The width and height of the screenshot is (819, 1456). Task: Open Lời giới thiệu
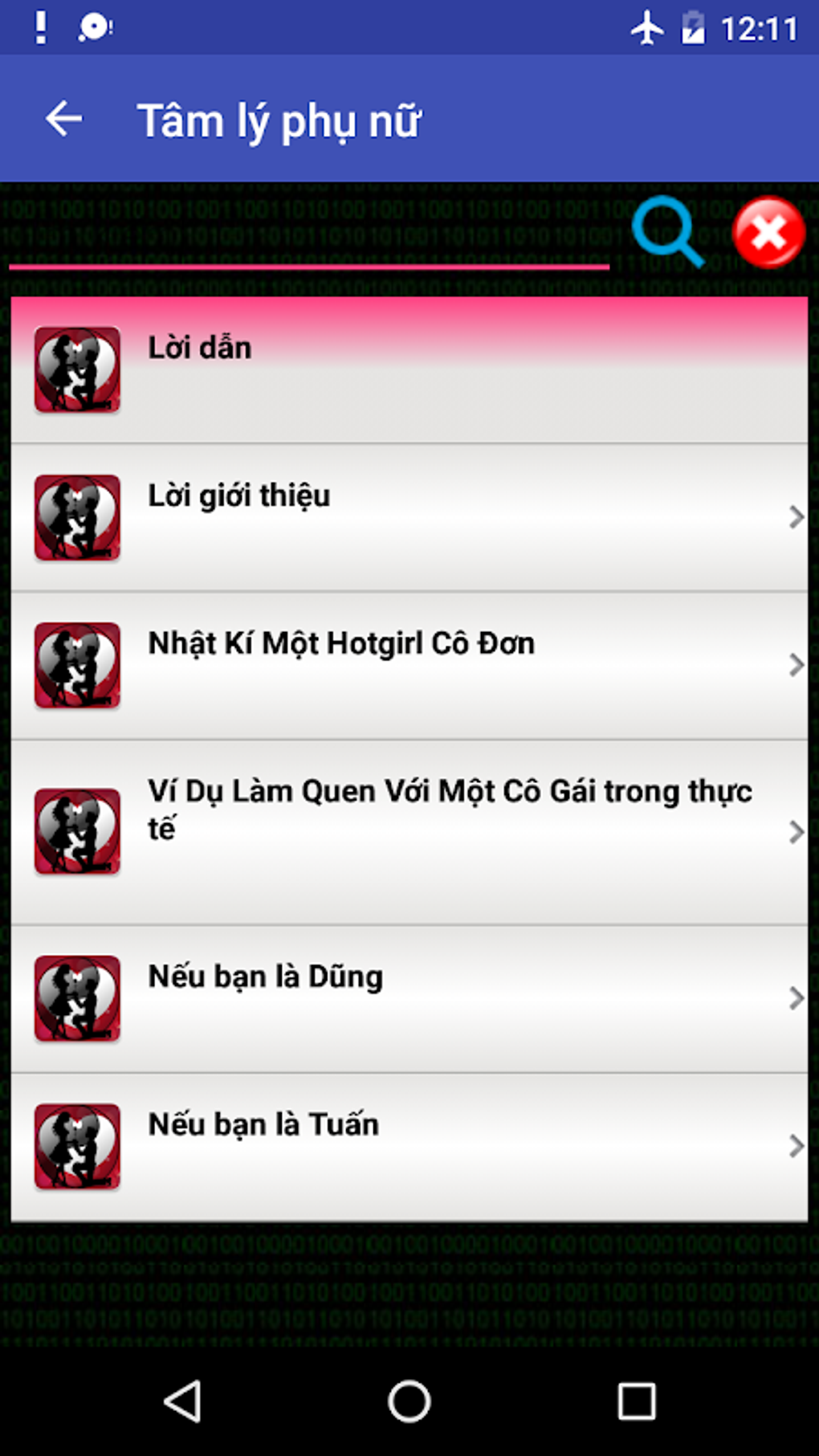[x=409, y=517]
